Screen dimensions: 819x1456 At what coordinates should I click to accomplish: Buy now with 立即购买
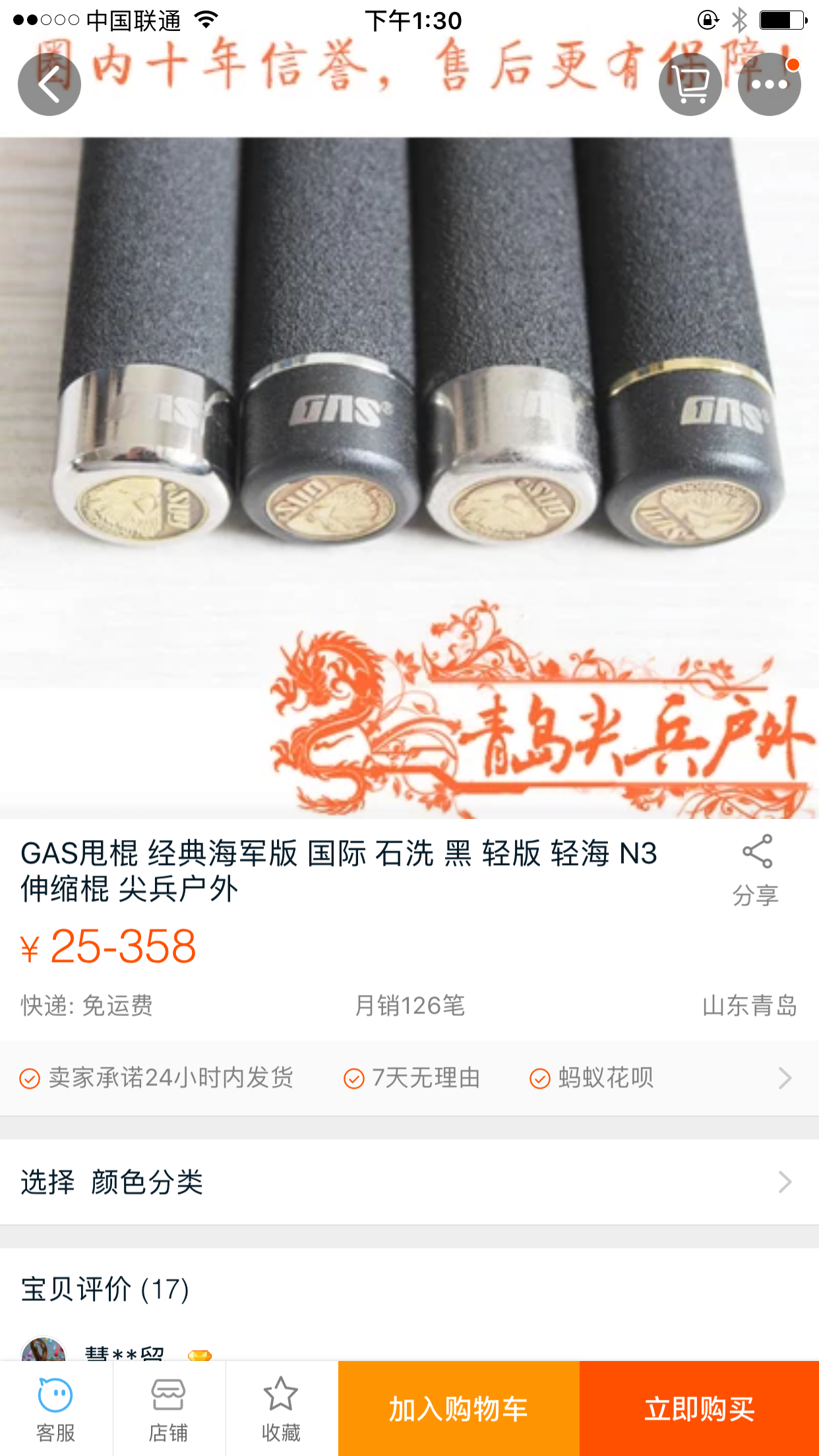[x=699, y=1409]
